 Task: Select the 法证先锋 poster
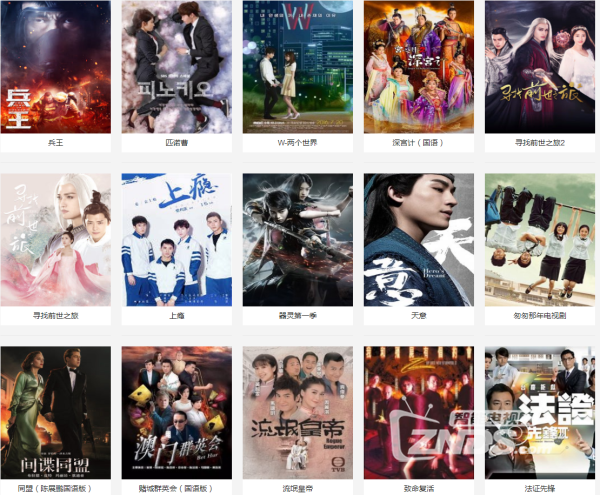pos(539,412)
